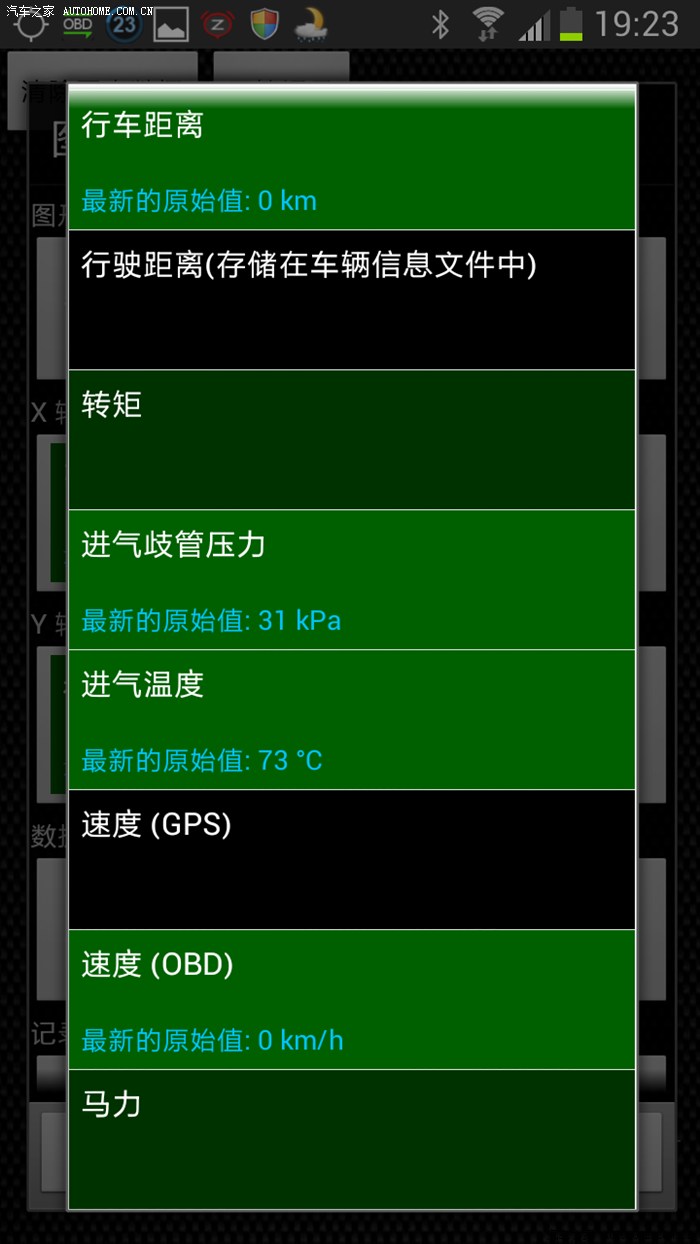The image size is (700, 1244).
Task: Select the 转矩 item
Action: 351,440
